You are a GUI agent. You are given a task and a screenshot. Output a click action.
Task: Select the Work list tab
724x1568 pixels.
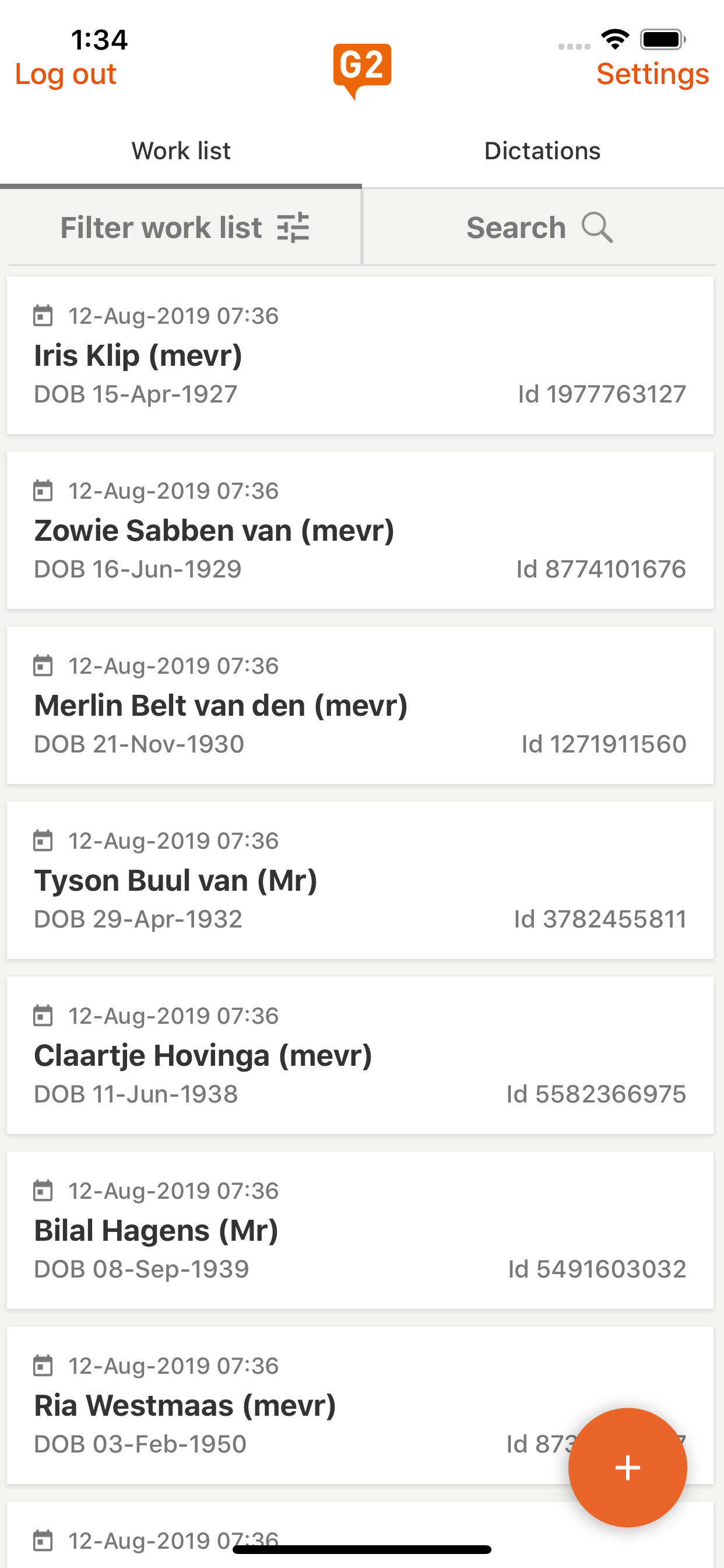tap(180, 150)
